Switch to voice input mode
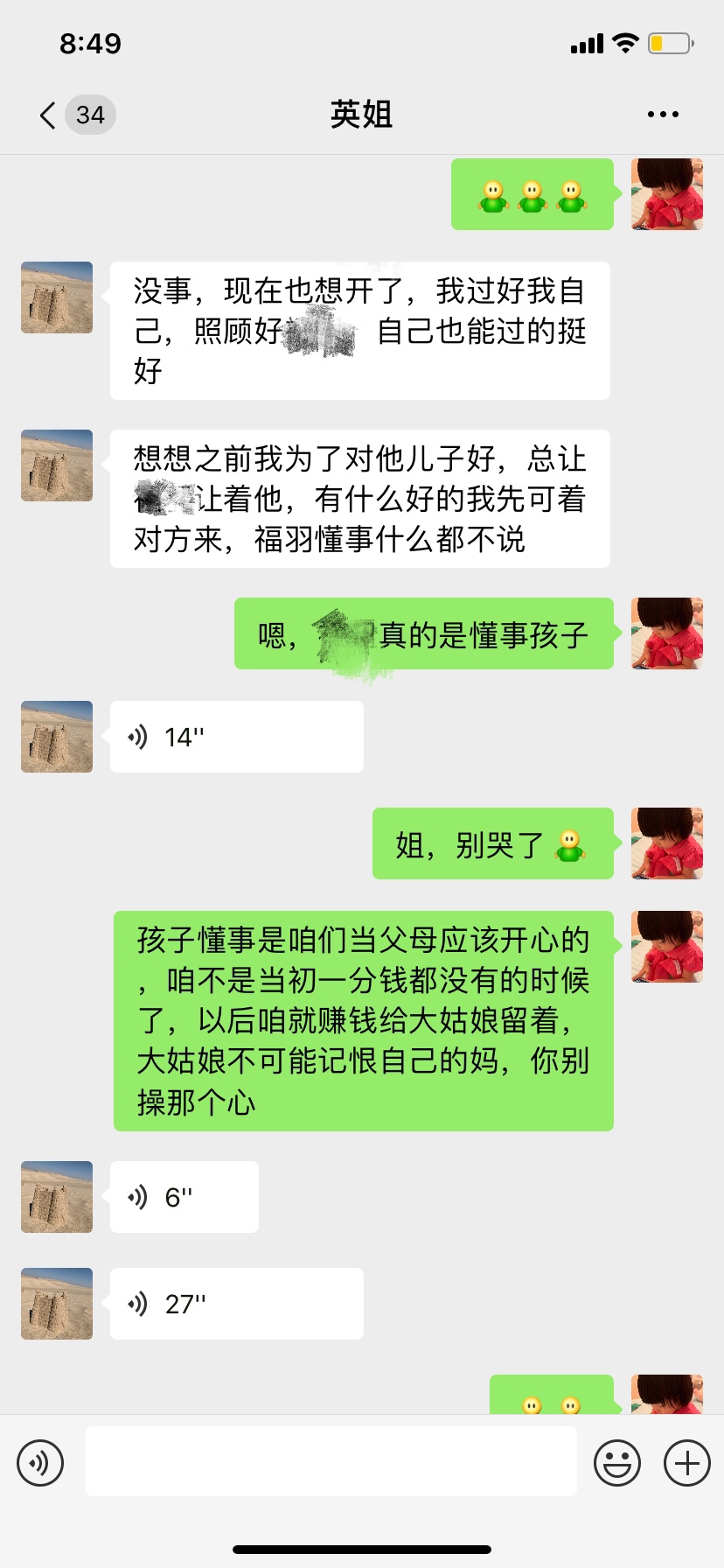 point(40,1462)
